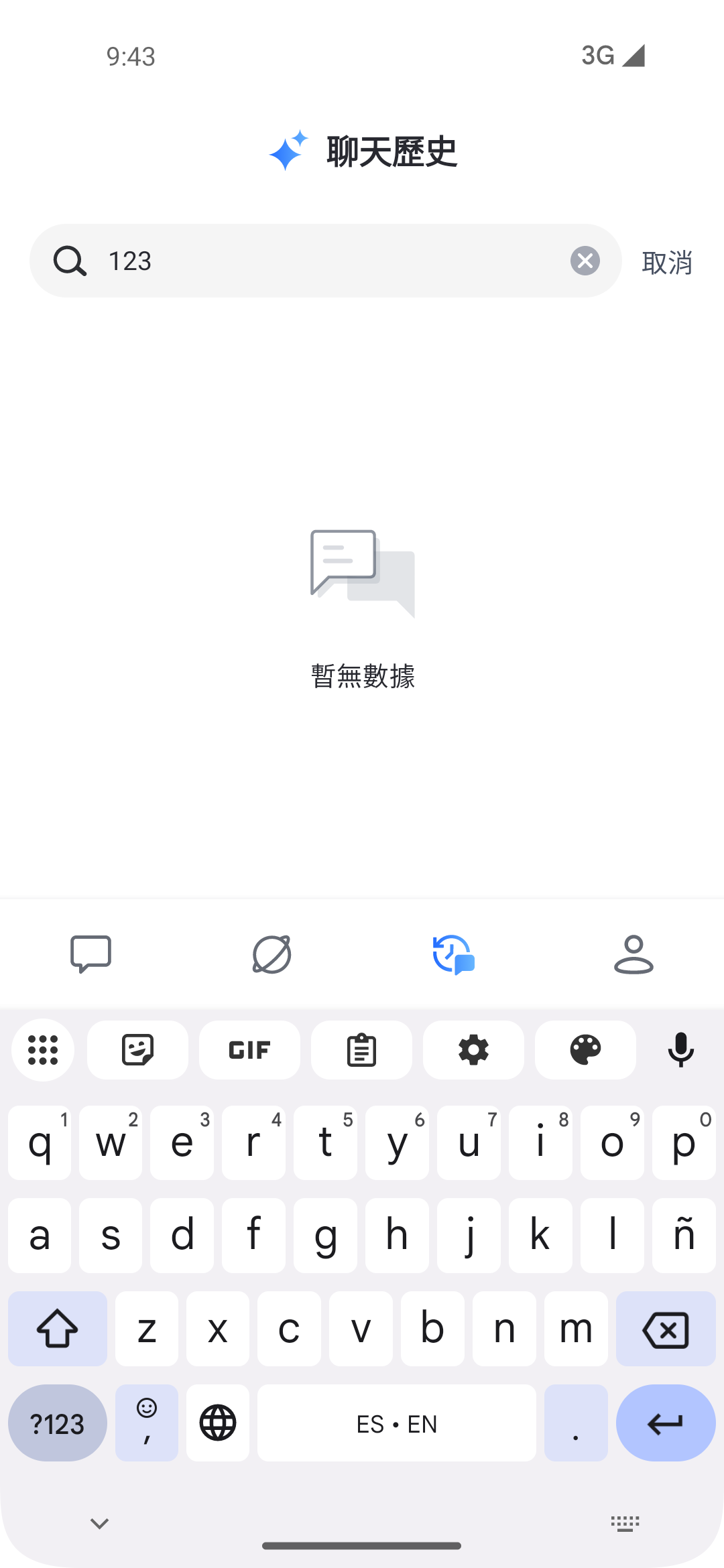Image resolution: width=724 pixels, height=1568 pixels.
Task: Open keyboard settings gear
Action: coord(473,1050)
